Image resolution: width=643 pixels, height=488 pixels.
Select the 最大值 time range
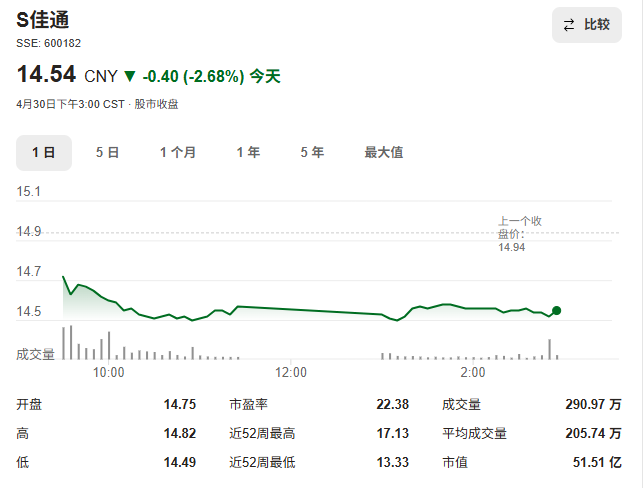tap(383, 153)
